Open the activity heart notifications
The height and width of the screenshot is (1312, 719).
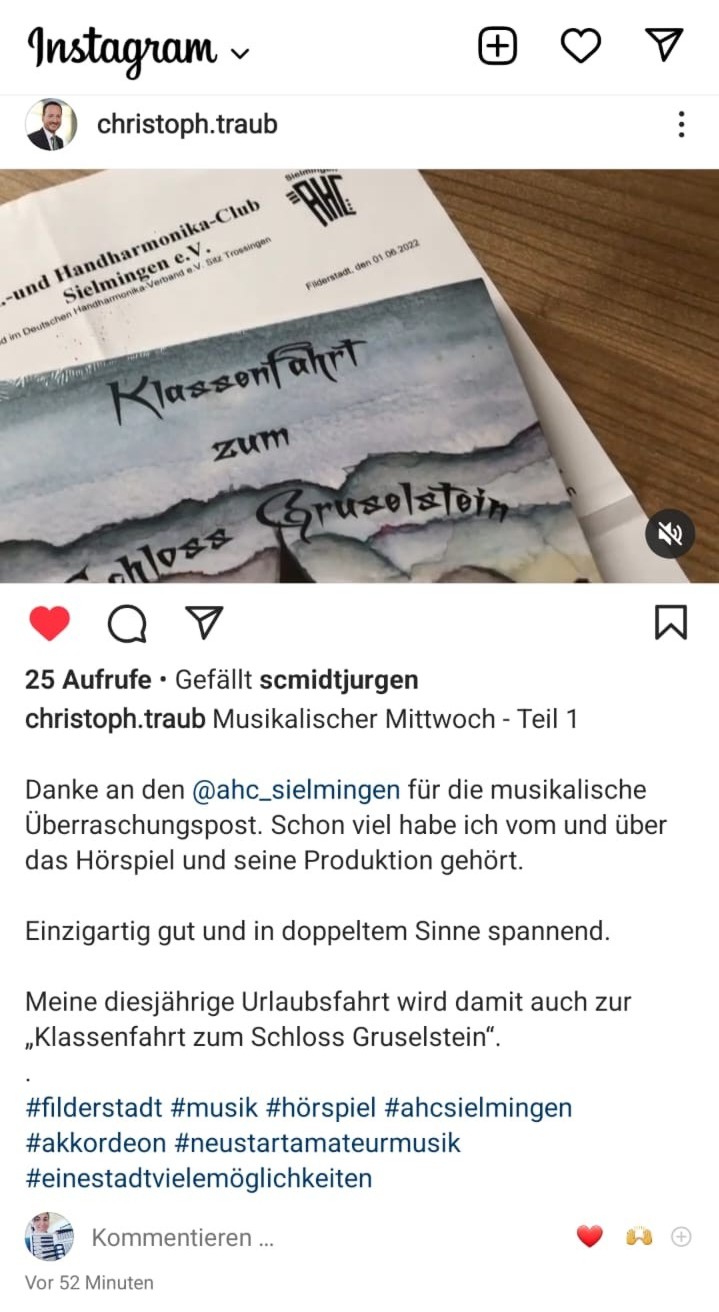pos(580,46)
